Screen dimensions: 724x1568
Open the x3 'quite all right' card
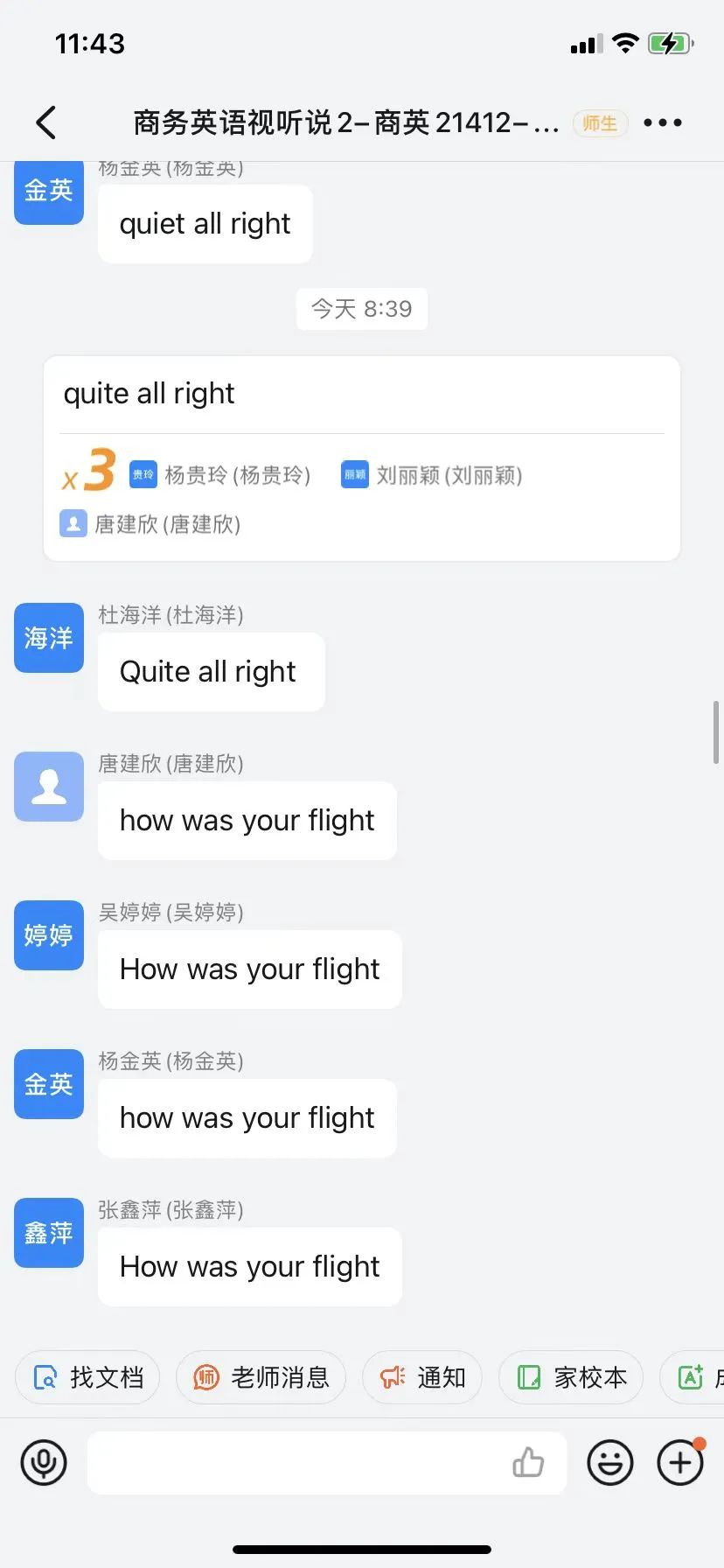tap(362, 394)
